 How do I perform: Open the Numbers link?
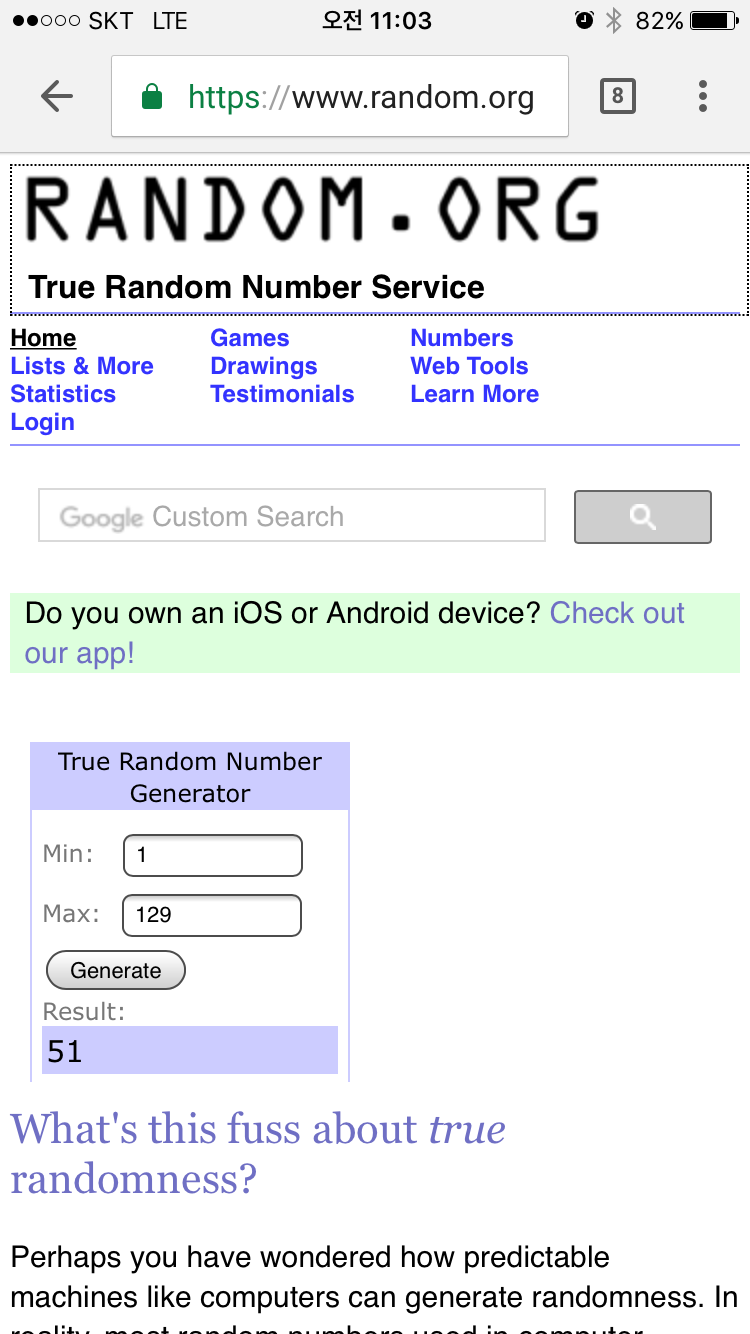pyautogui.click(x=461, y=338)
